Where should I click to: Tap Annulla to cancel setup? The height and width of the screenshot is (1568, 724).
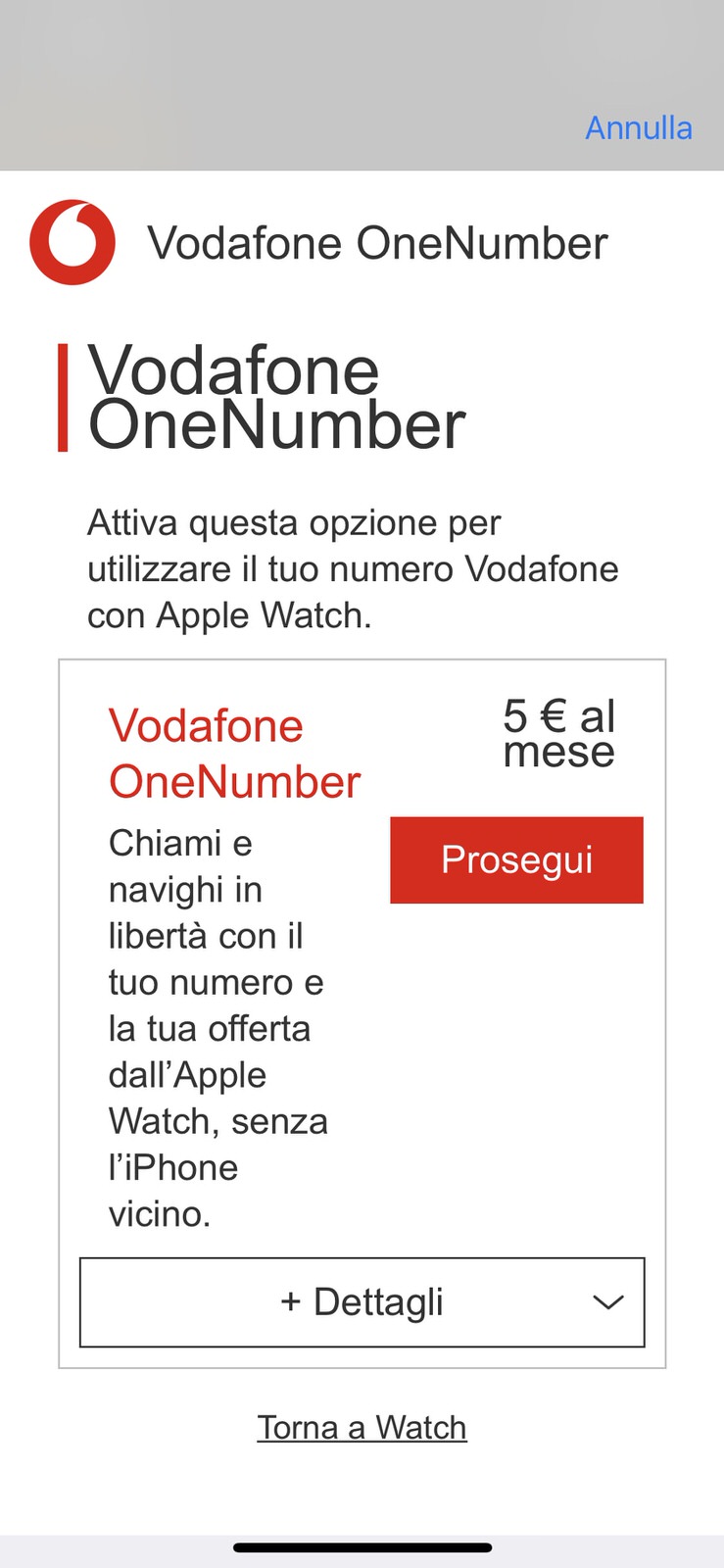click(x=638, y=127)
